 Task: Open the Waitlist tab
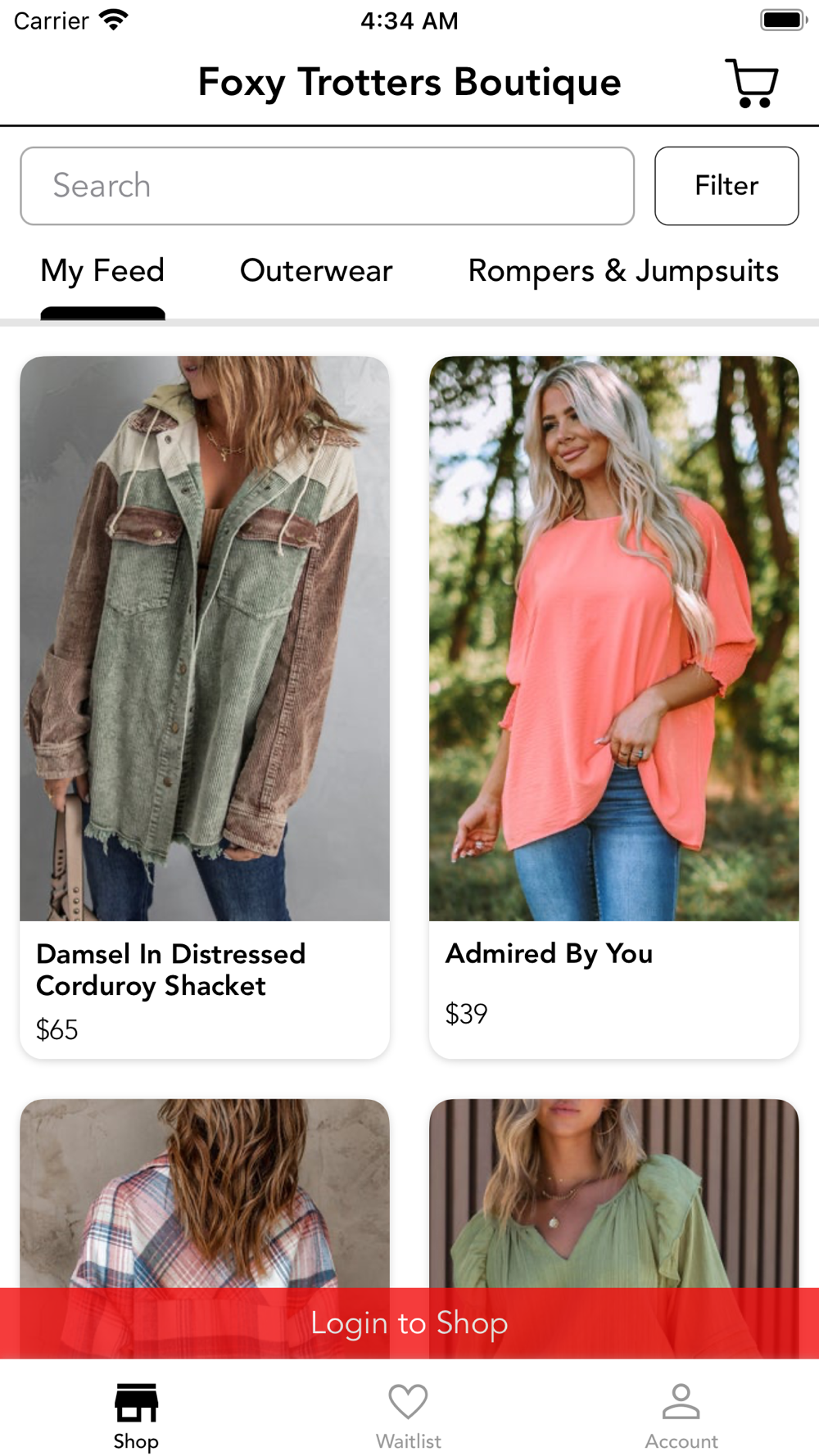pyautogui.click(x=408, y=1416)
